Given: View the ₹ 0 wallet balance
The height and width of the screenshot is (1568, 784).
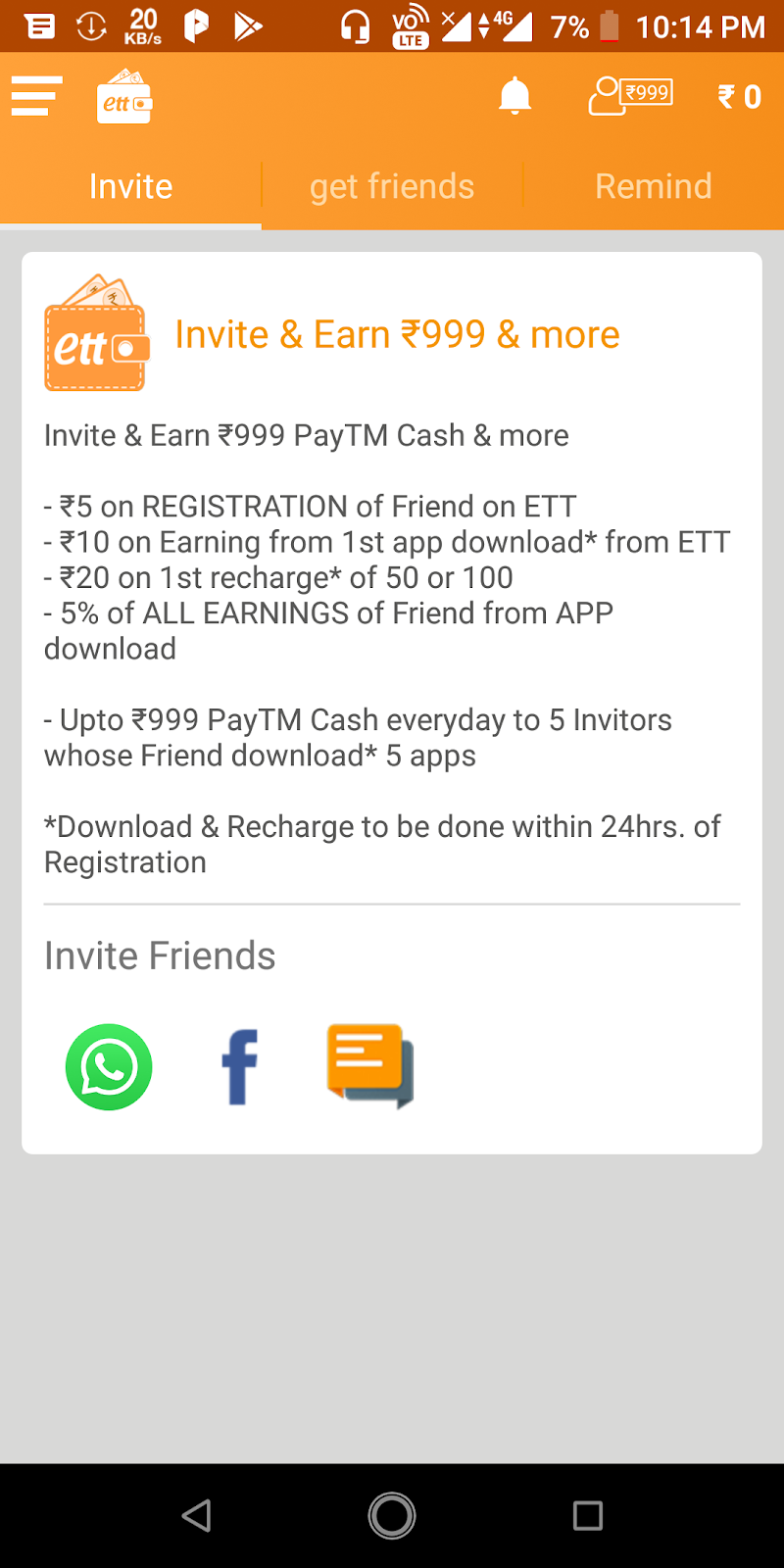Looking at the screenshot, I should click(739, 97).
